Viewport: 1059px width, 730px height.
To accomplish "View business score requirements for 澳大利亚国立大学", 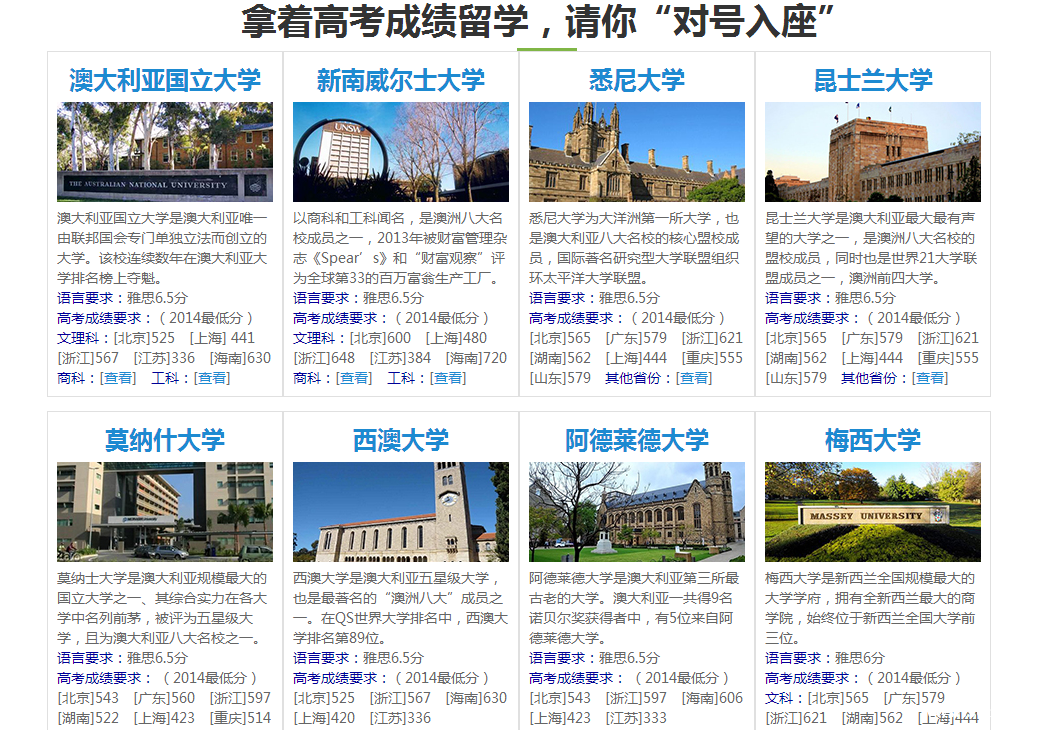I will pyautogui.click(x=118, y=378).
